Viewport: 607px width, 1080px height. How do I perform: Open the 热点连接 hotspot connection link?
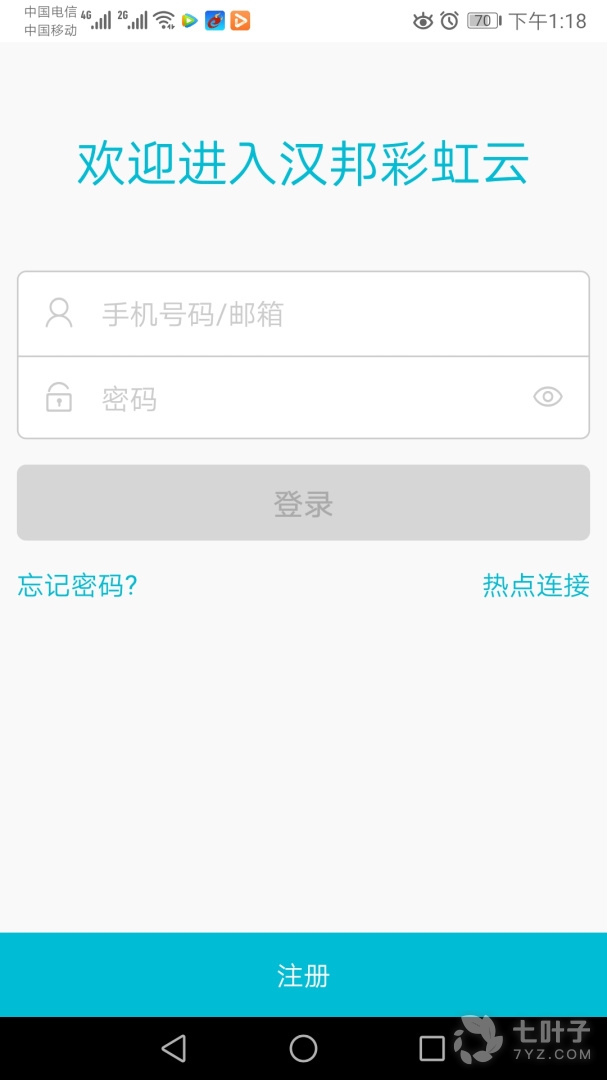click(536, 585)
